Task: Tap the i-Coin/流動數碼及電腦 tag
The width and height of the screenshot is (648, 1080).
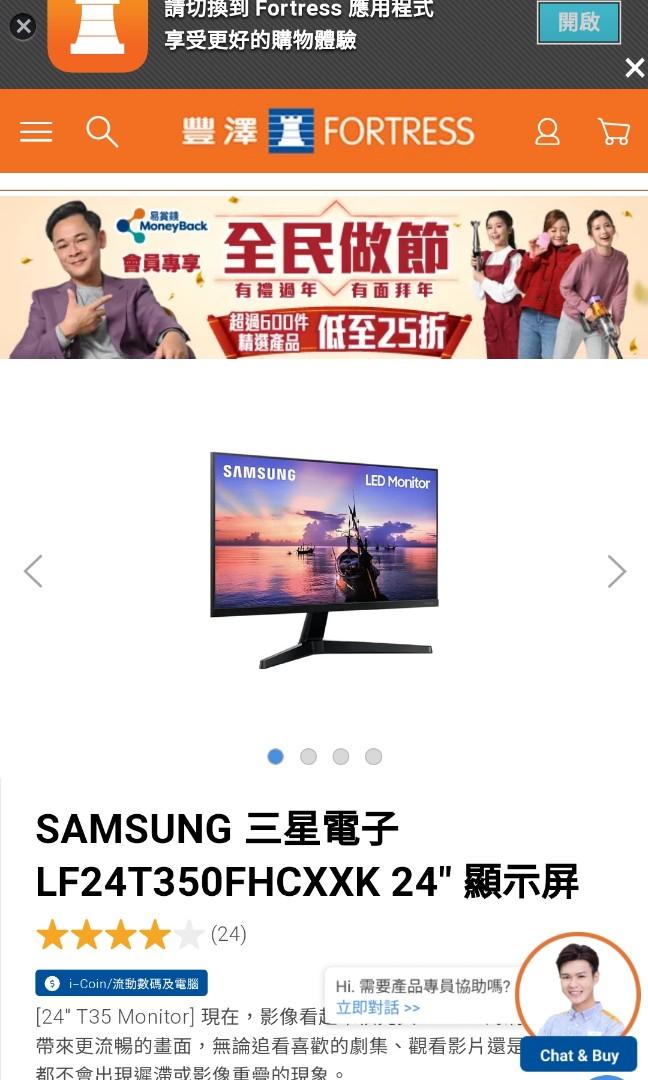Action: pos(122,983)
